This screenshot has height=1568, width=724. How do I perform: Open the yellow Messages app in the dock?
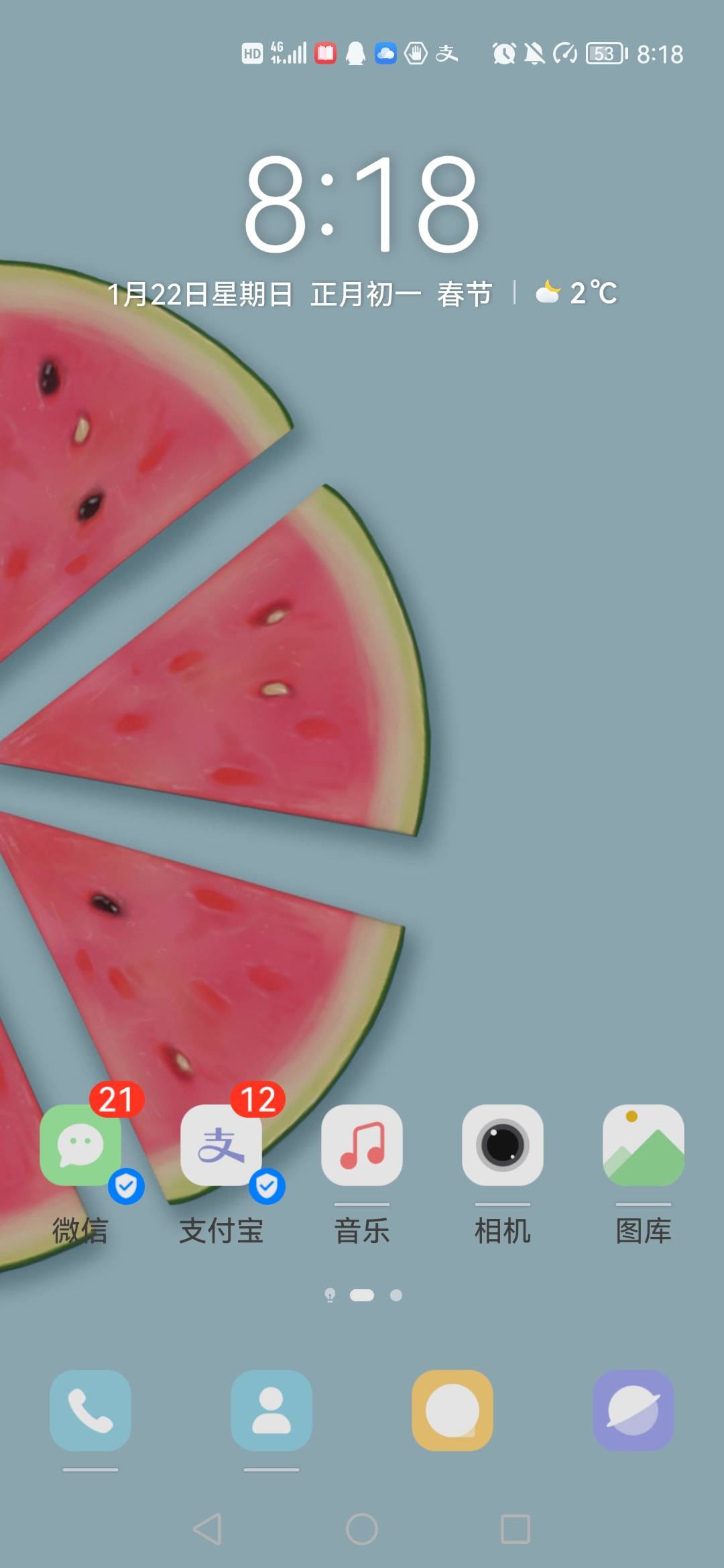452,1411
